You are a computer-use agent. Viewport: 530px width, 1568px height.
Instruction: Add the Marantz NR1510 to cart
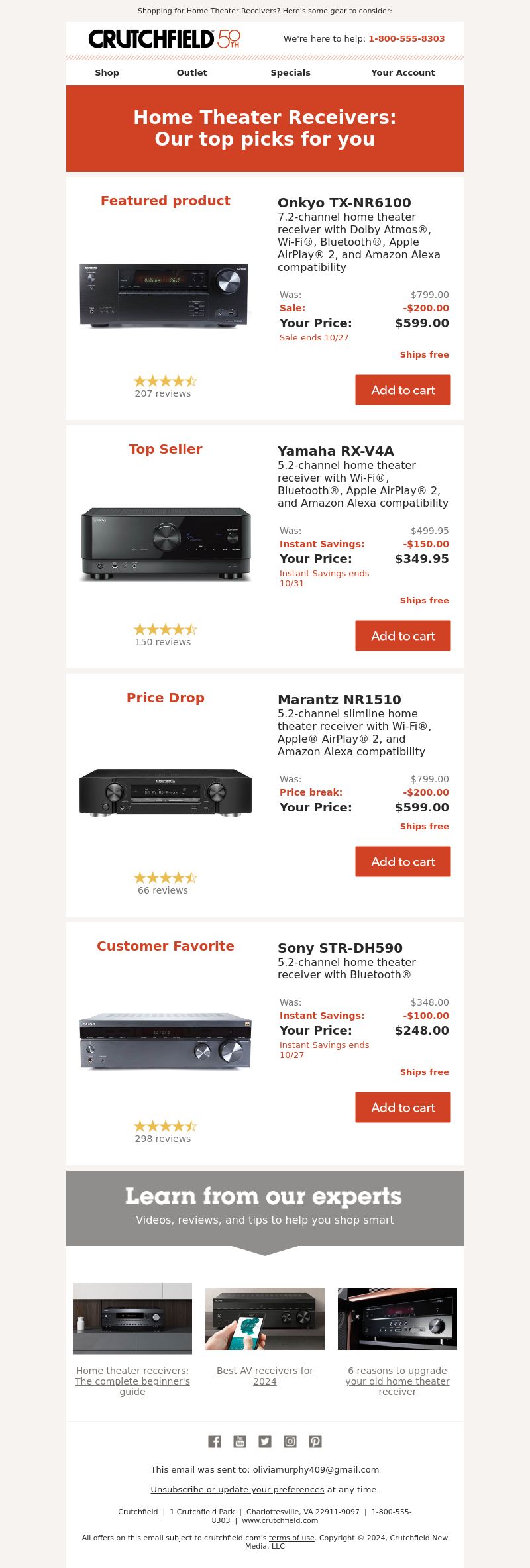[x=403, y=862]
